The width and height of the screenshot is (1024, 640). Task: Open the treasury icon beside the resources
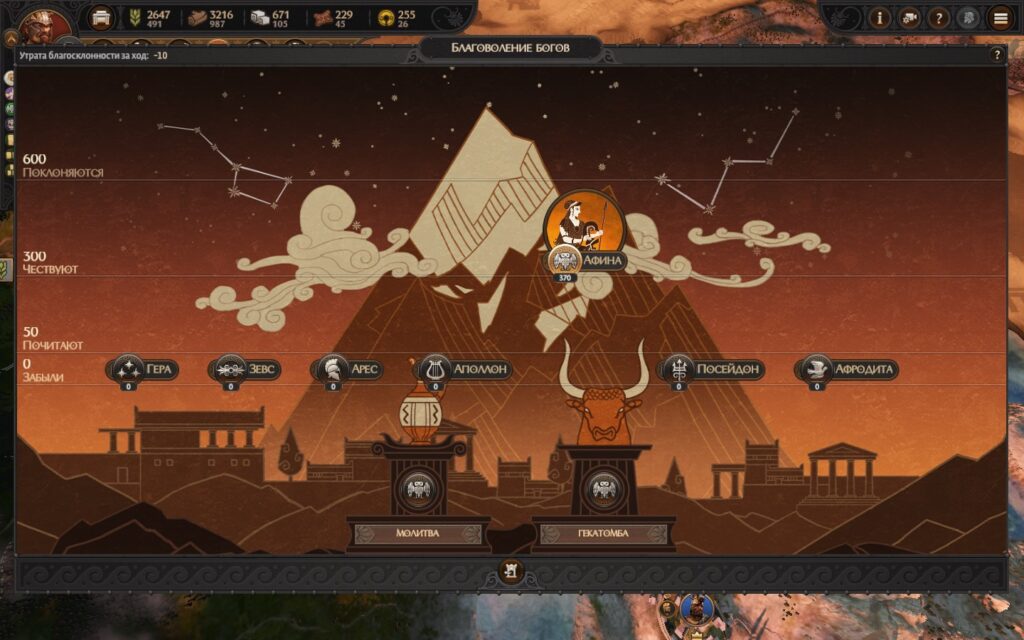tap(101, 18)
